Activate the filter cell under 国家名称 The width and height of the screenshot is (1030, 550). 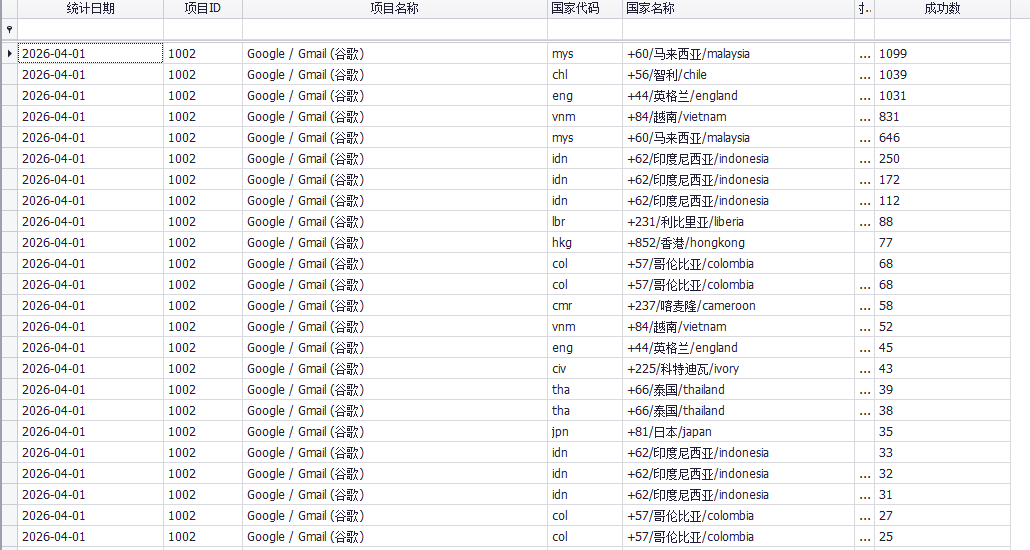[738, 30]
